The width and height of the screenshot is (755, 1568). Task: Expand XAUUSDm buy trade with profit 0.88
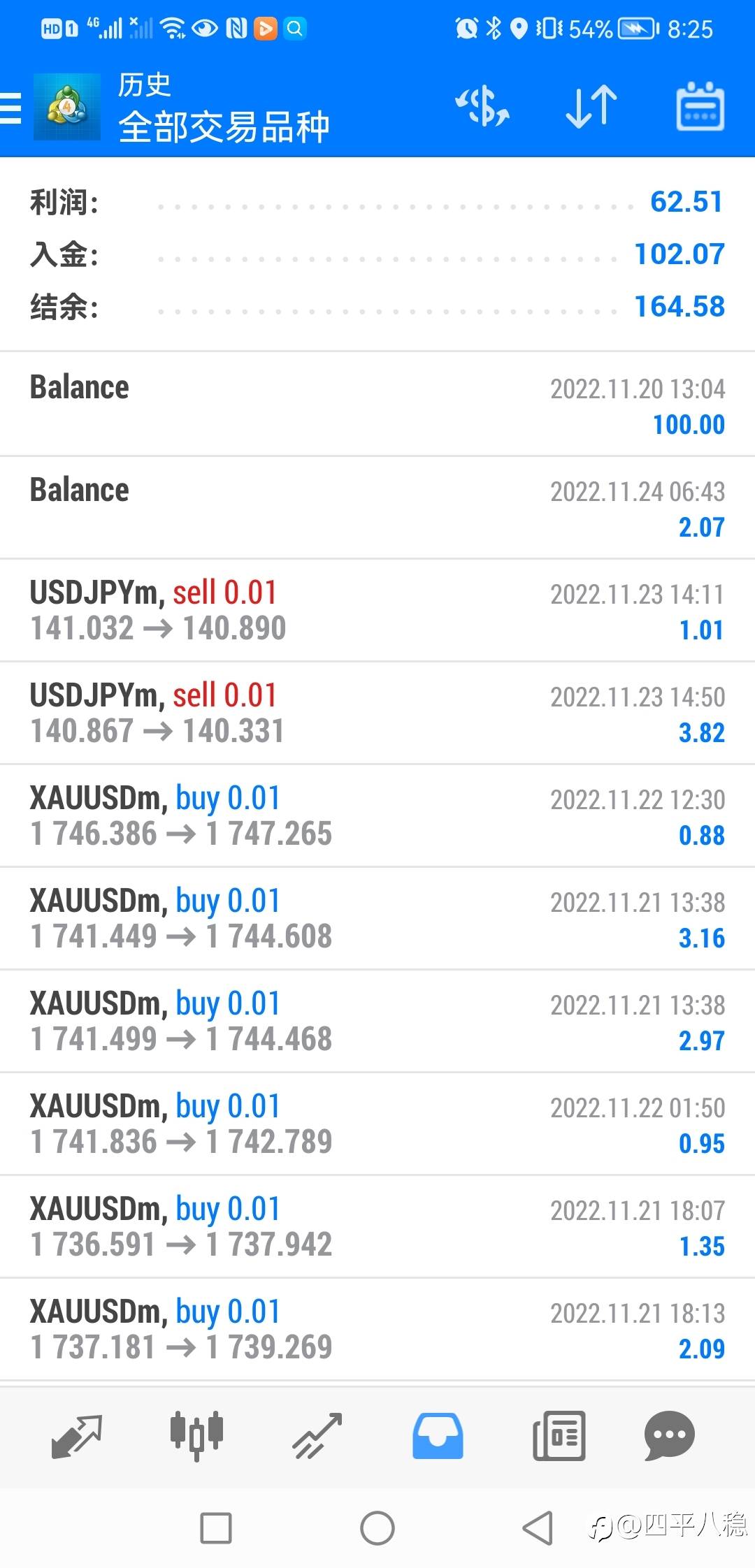point(377,815)
